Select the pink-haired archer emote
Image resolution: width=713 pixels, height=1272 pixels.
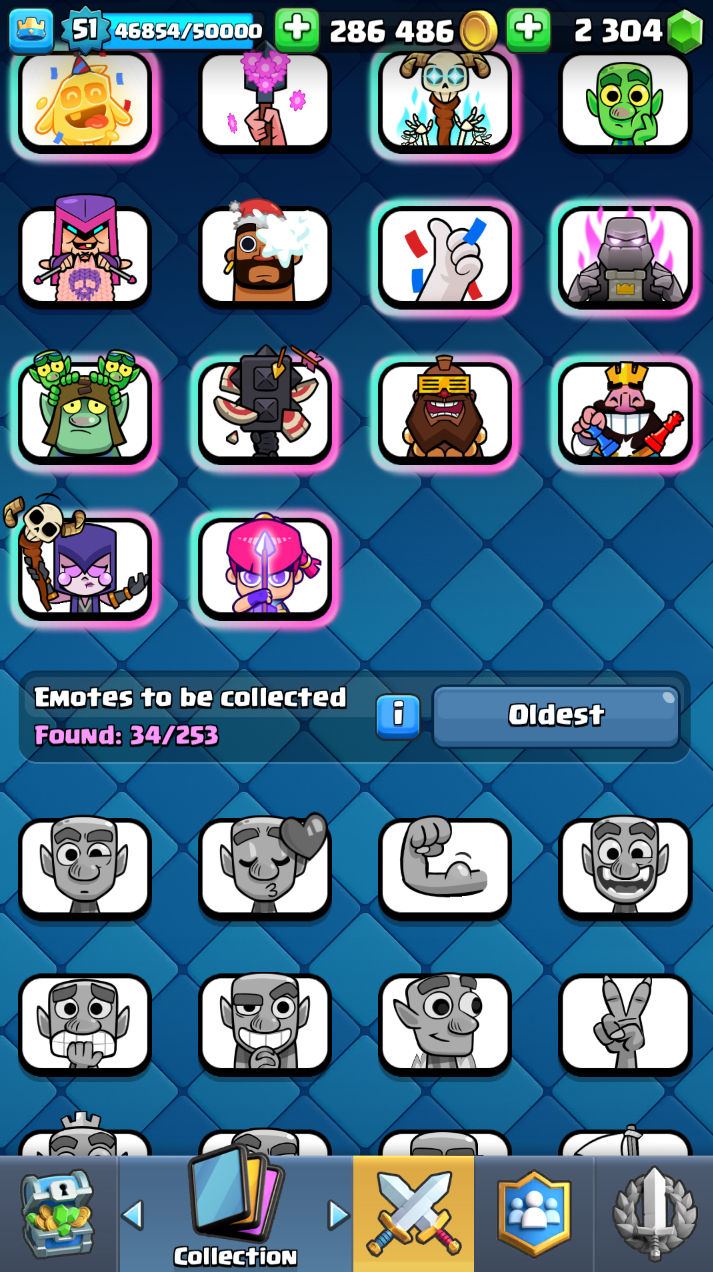pyautogui.click(x=265, y=566)
